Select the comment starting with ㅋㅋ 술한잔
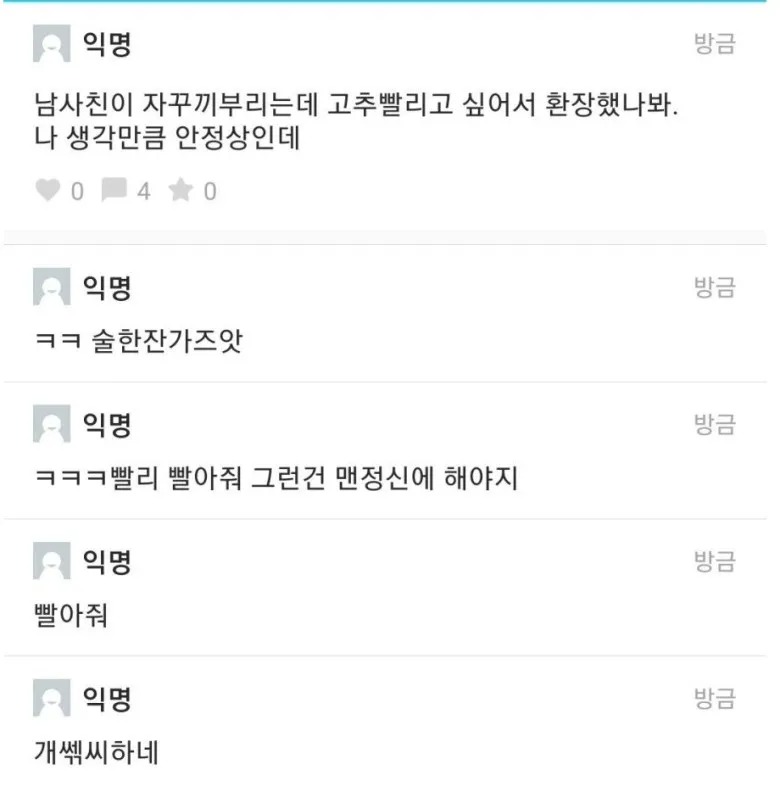The width and height of the screenshot is (780, 809). (138, 342)
